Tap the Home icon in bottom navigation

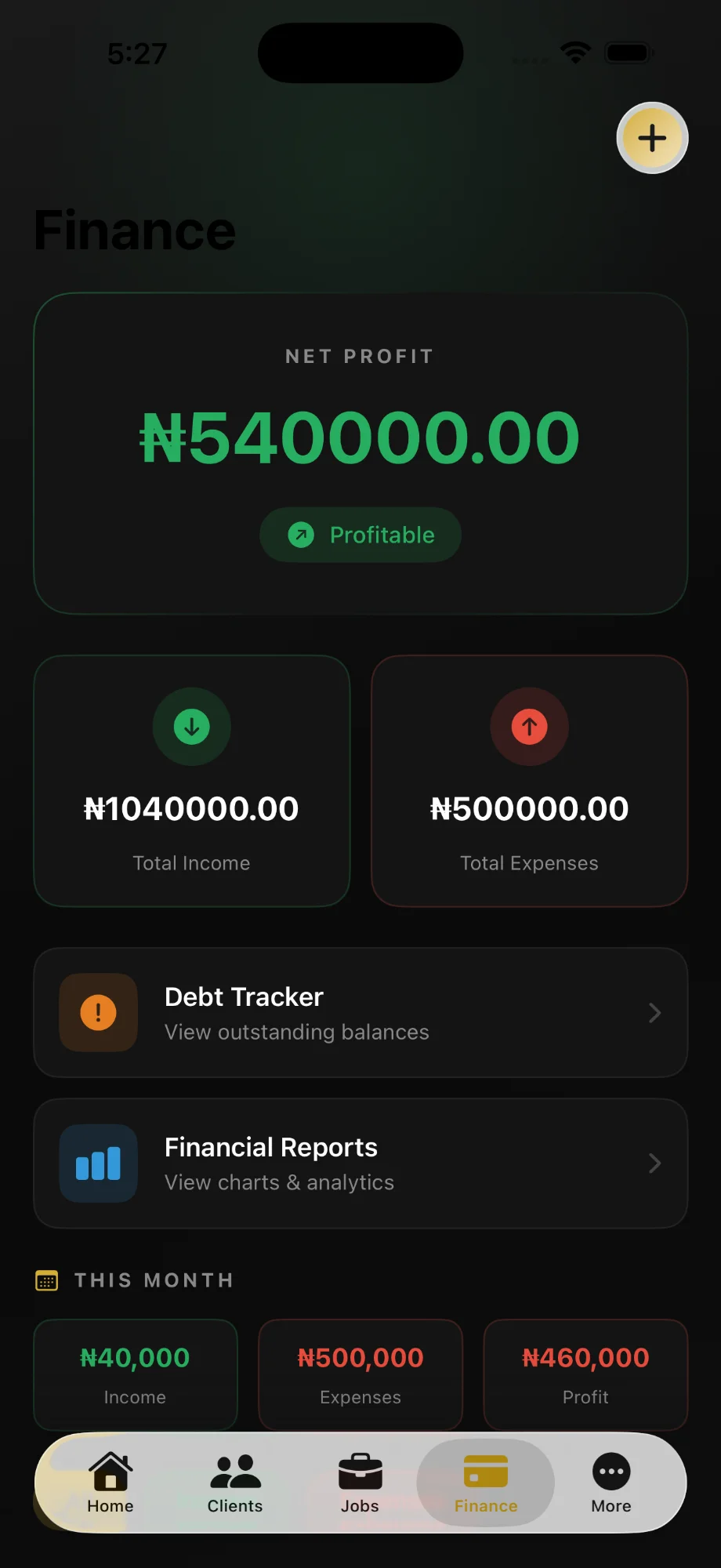click(110, 1472)
